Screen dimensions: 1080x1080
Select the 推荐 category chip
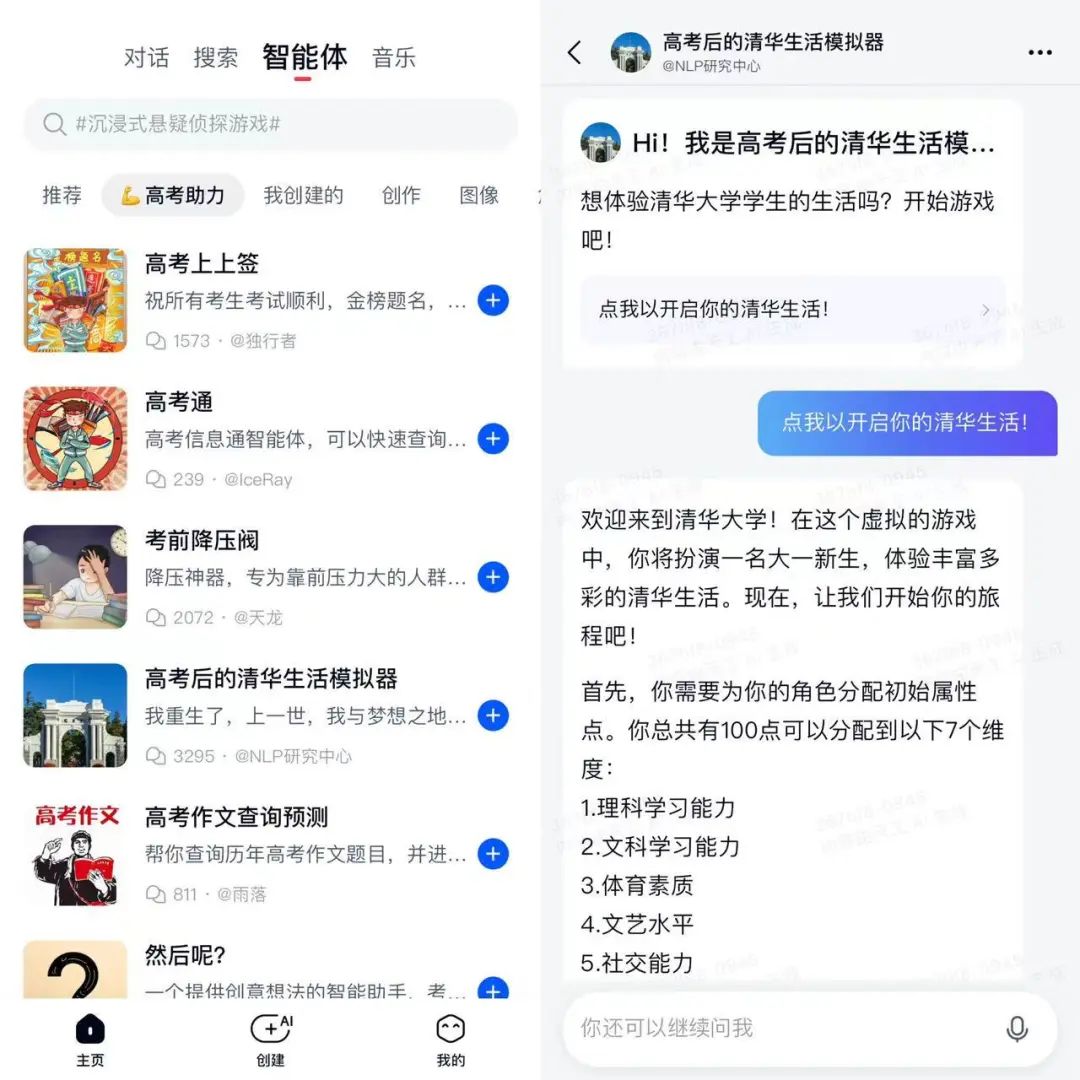click(x=62, y=196)
